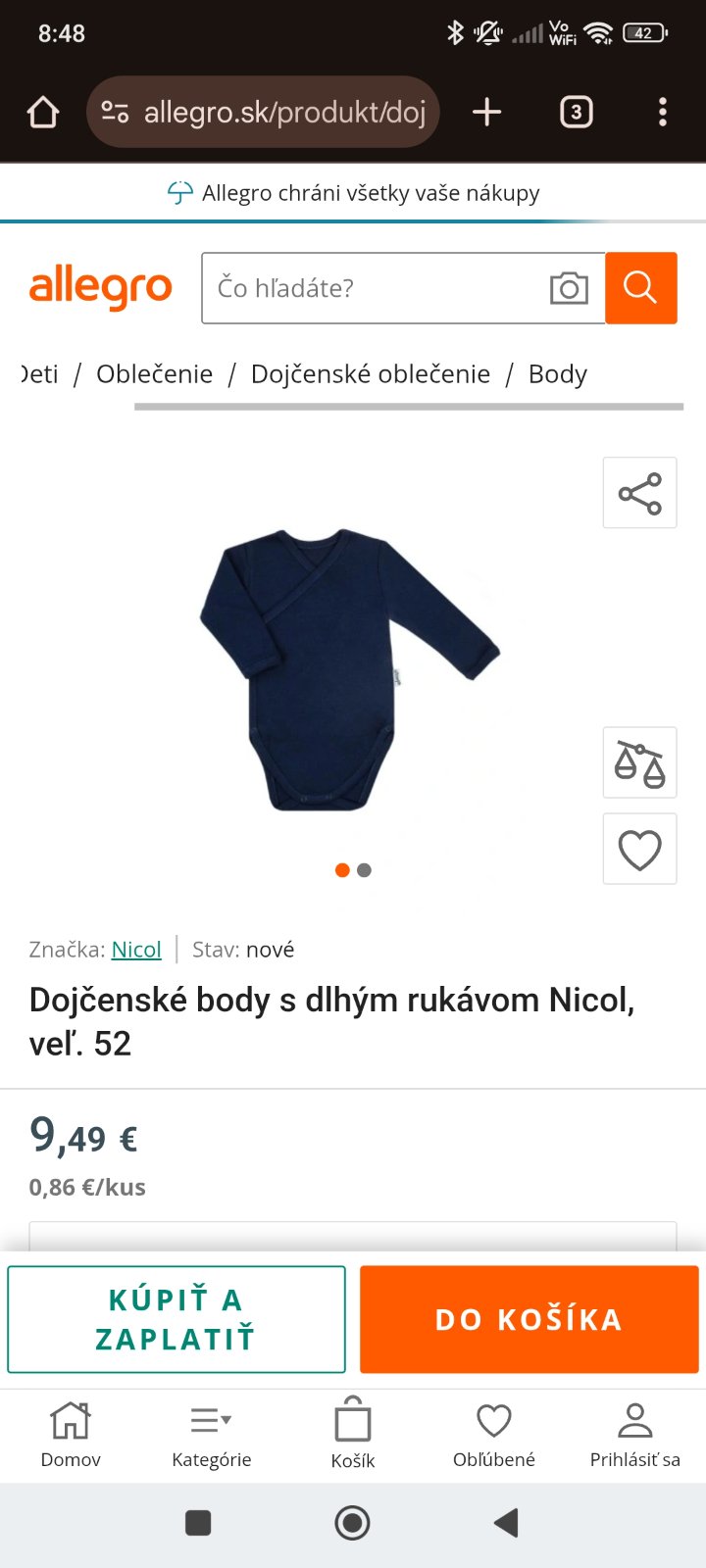706x1568 pixels.
Task: Open Prihlásiť sa account tab
Action: coord(635,1435)
